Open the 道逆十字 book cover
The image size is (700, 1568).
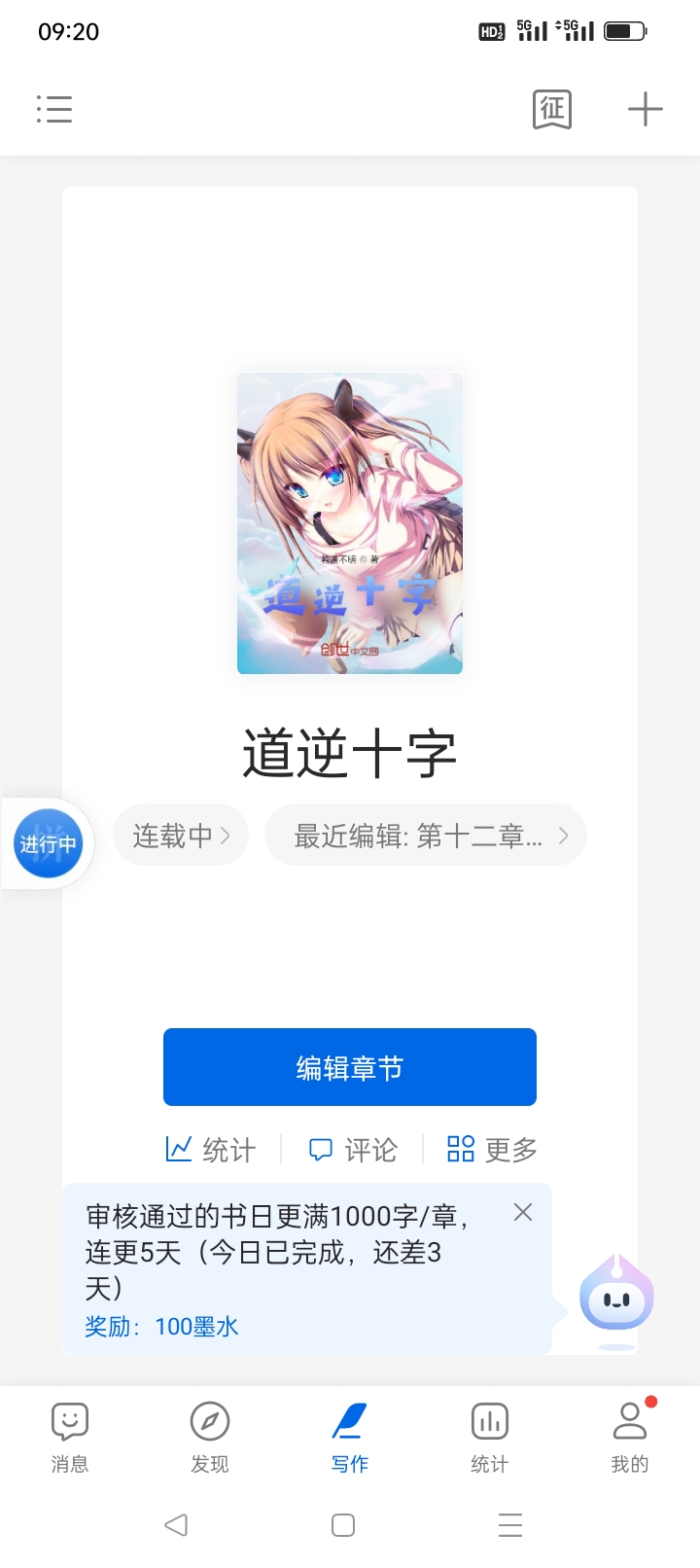(x=350, y=523)
